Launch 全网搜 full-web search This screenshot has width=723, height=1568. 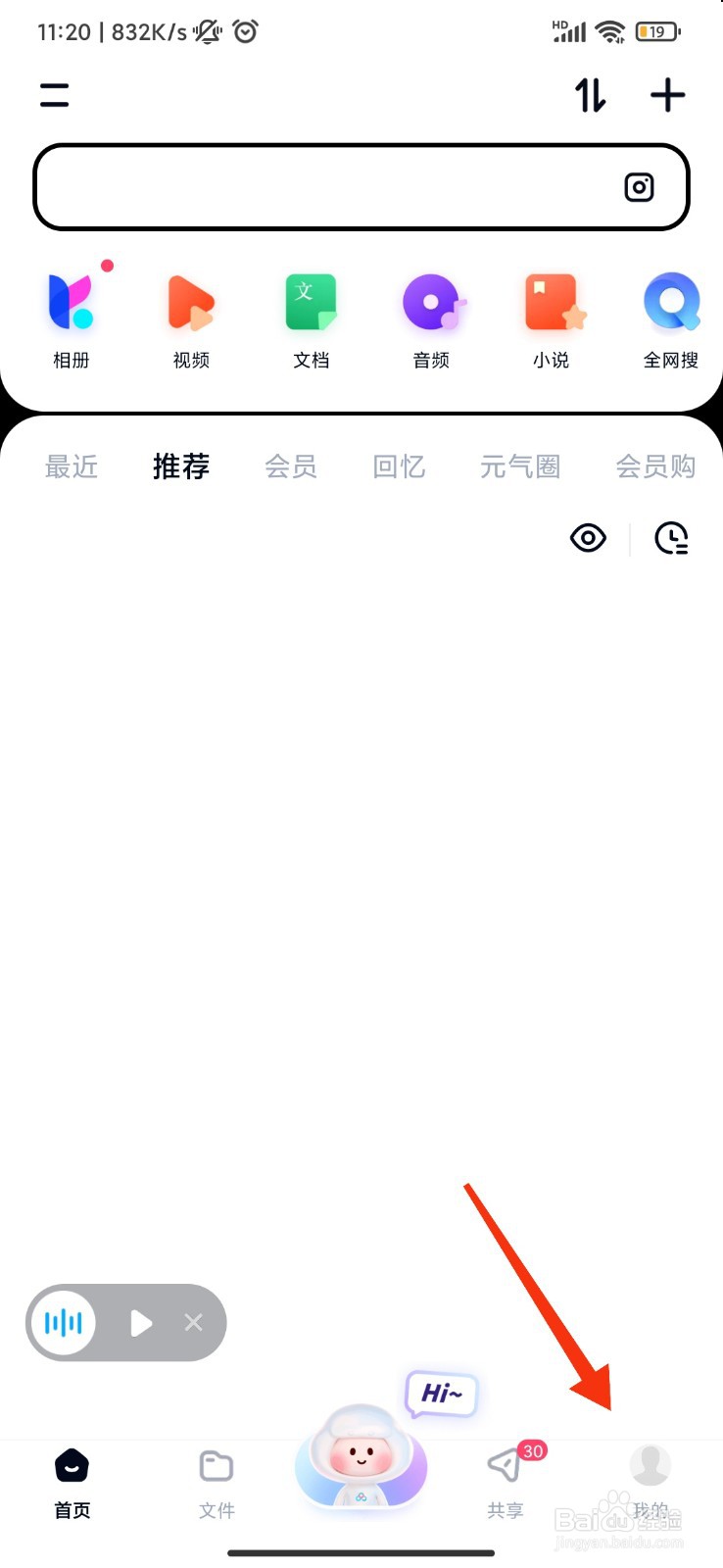[670, 314]
